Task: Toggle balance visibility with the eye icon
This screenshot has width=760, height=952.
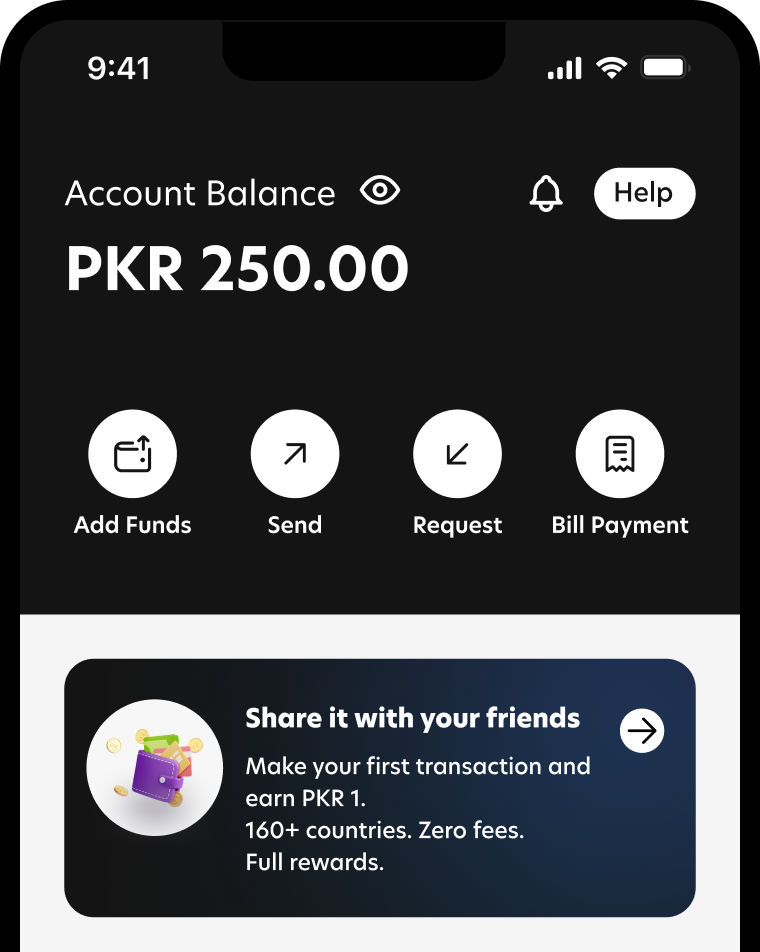Action: tap(378, 192)
